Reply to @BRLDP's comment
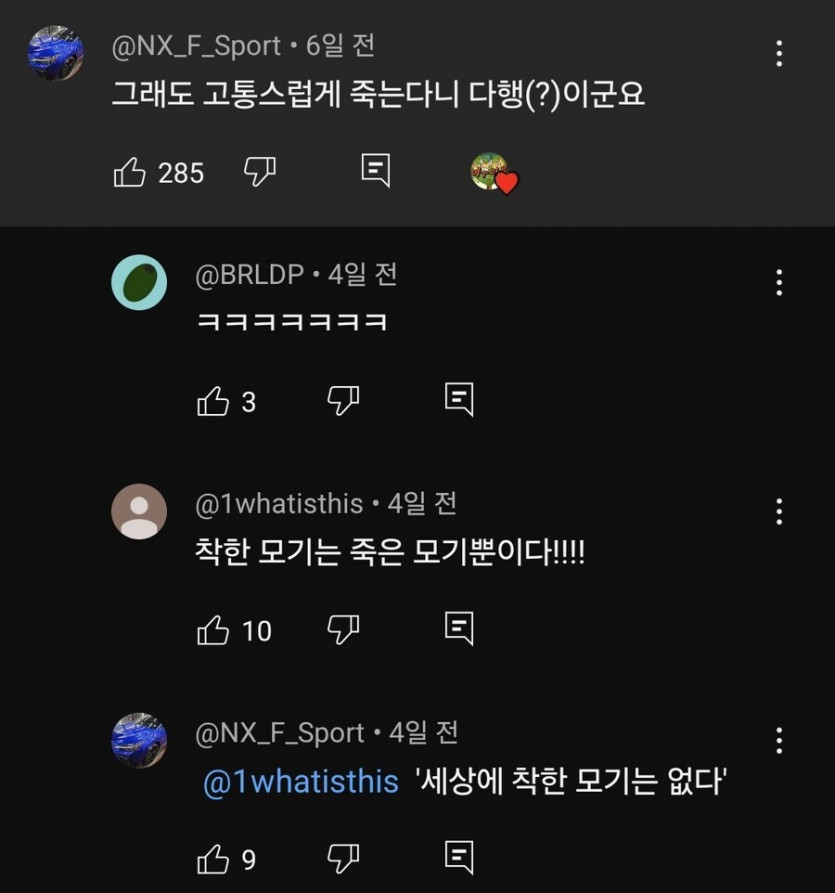 458,400
